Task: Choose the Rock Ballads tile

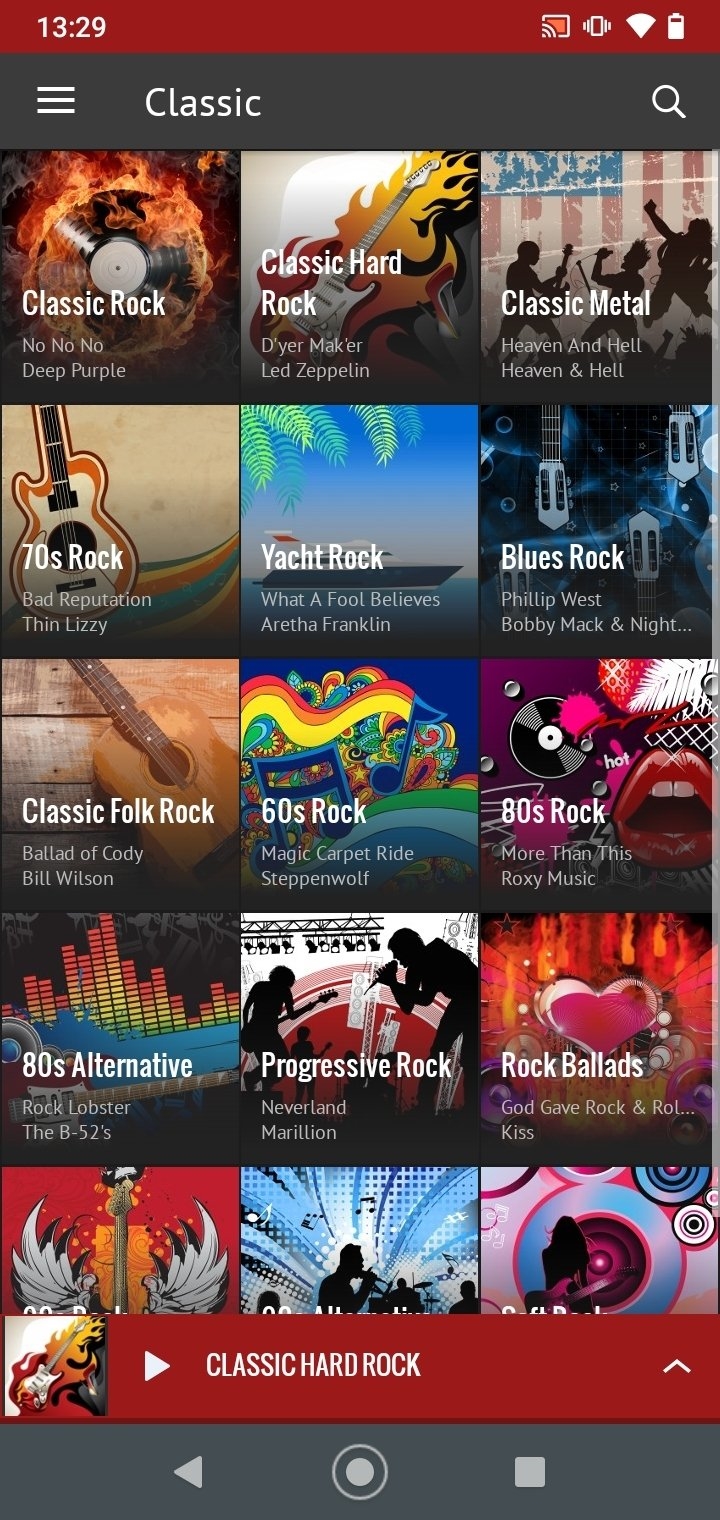Action: pos(598,1038)
